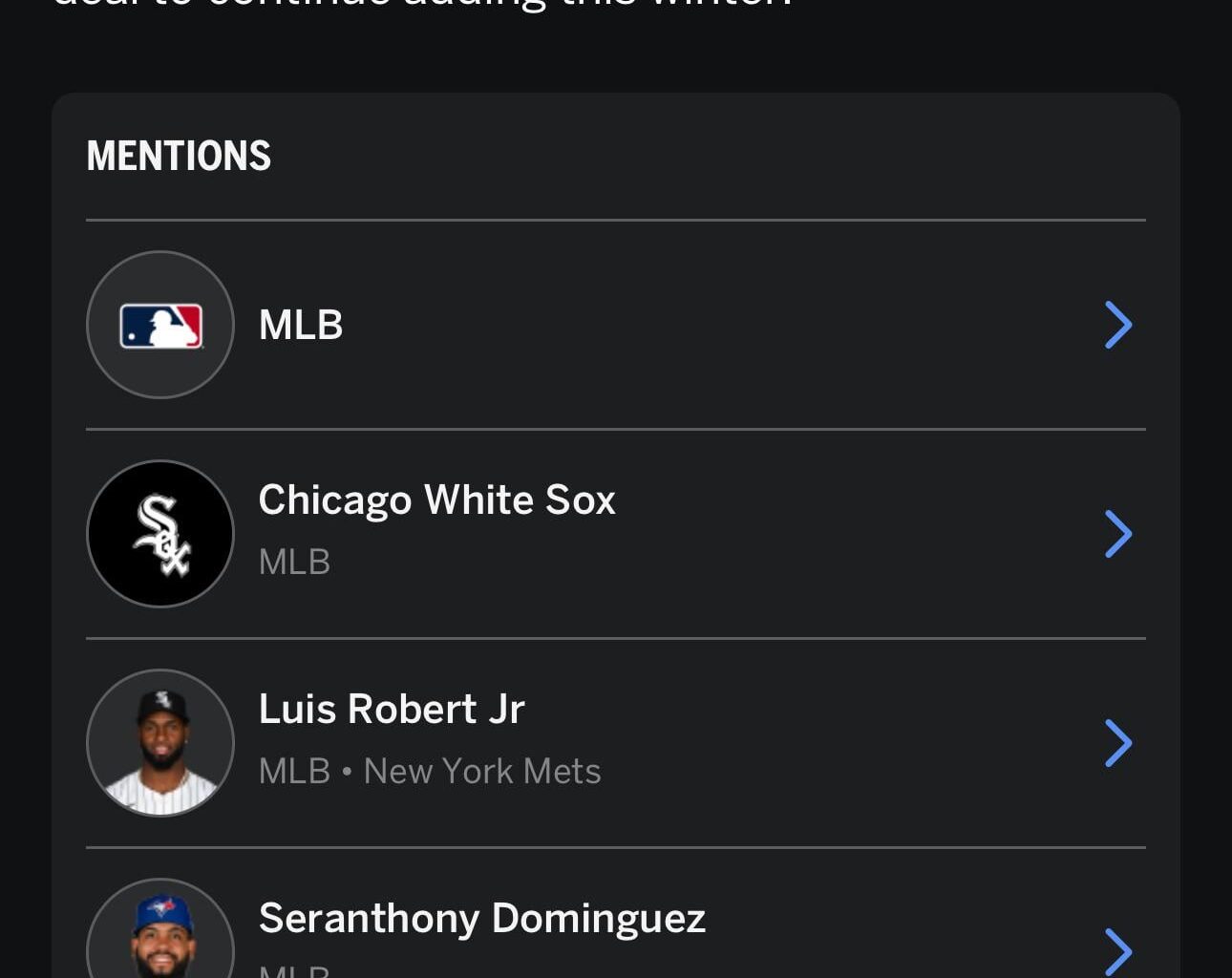Image resolution: width=1232 pixels, height=978 pixels.
Task: Open the MLB mention row
Action: coord(611,325)
